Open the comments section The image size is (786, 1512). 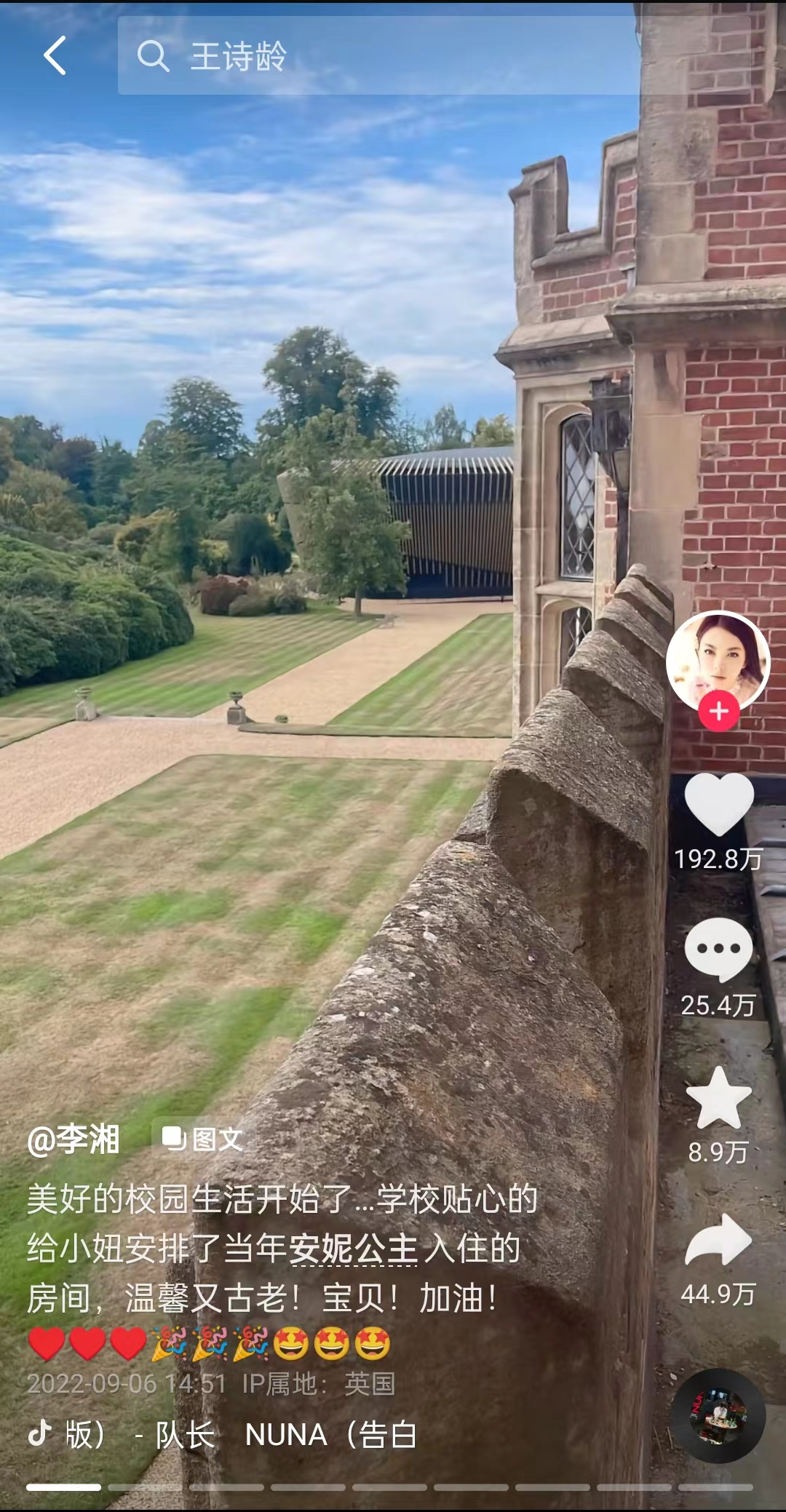pyautogui.click(x=718, y=950)
